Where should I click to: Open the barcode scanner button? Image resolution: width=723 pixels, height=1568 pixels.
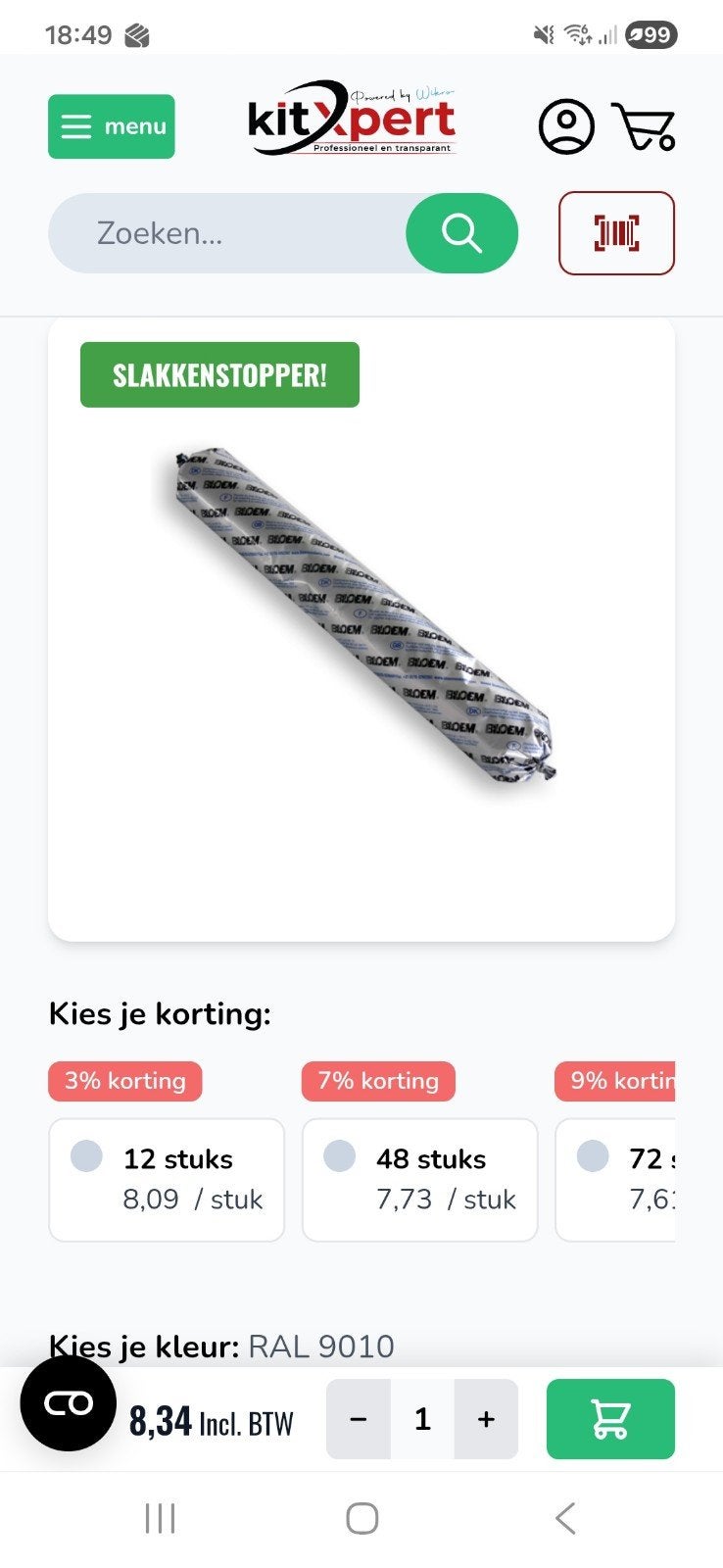[616, 233]
